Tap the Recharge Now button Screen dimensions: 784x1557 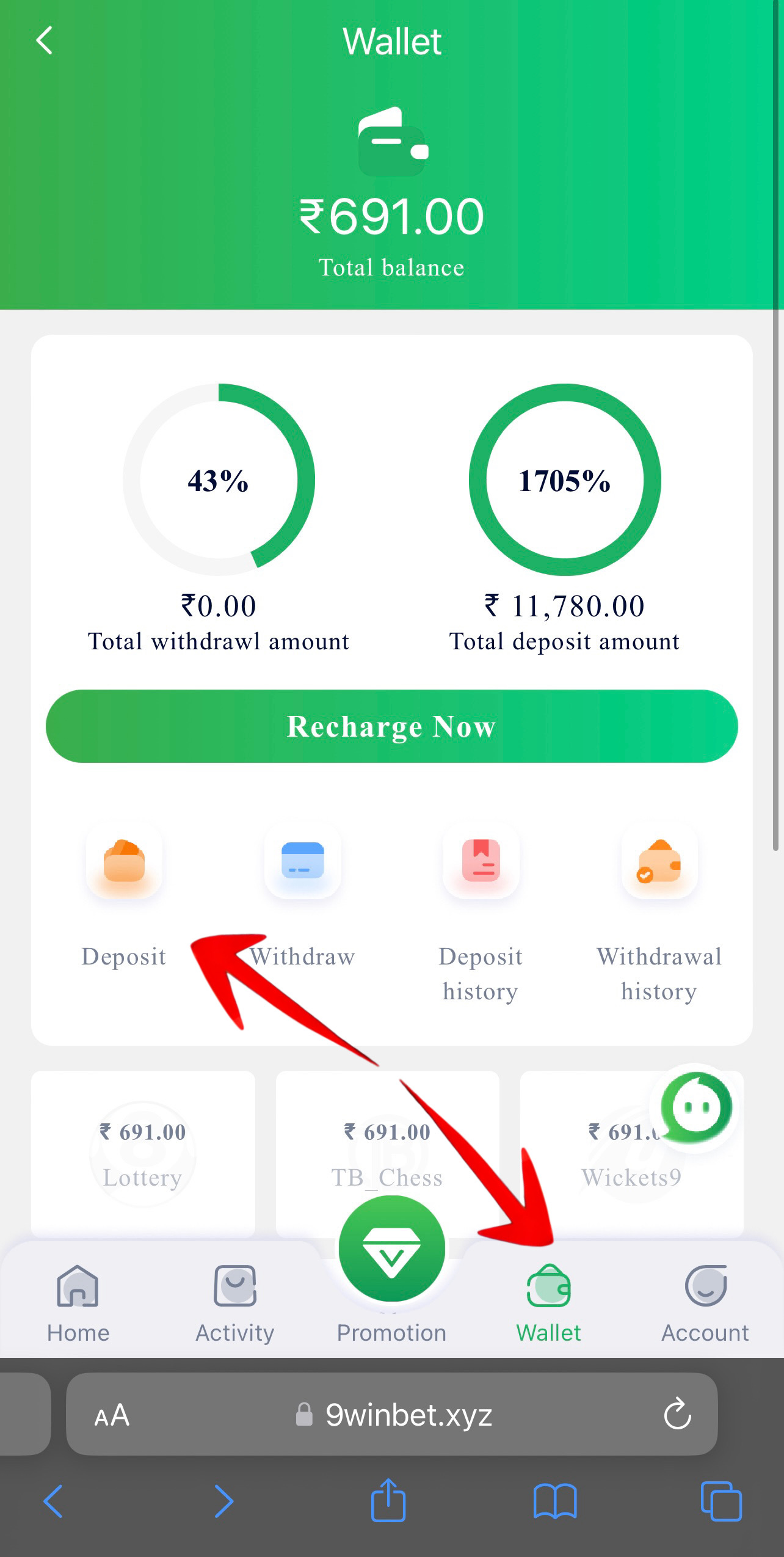coord(391,726)
